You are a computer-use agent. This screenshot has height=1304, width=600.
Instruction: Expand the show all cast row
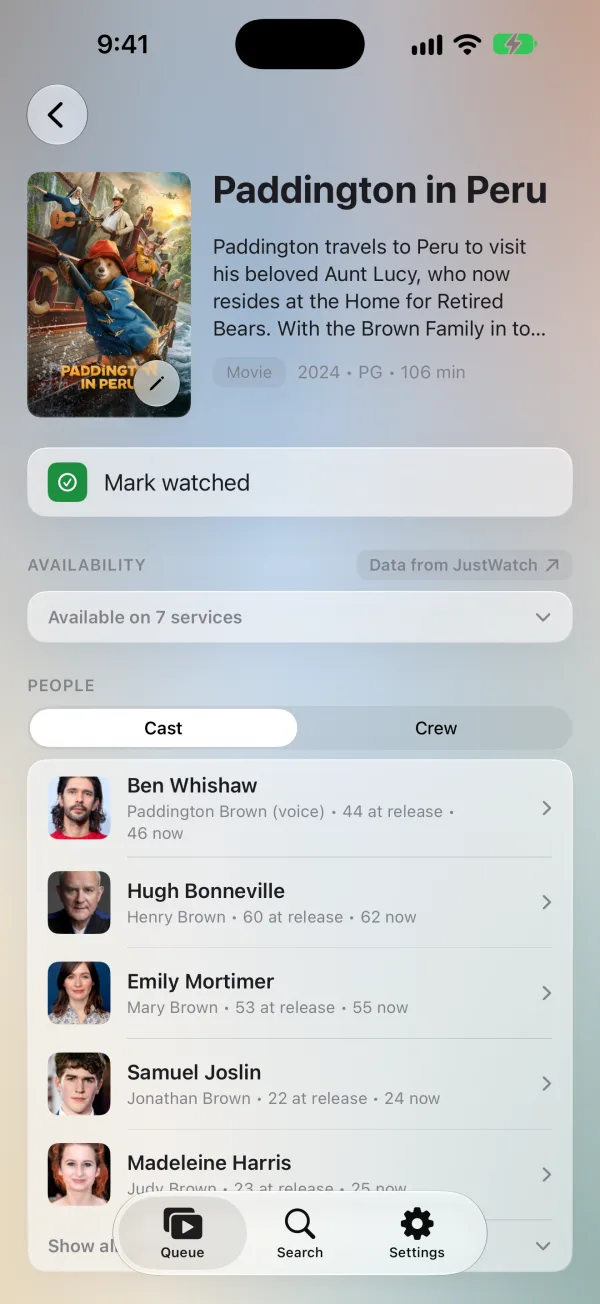[x=300, y=1246]
